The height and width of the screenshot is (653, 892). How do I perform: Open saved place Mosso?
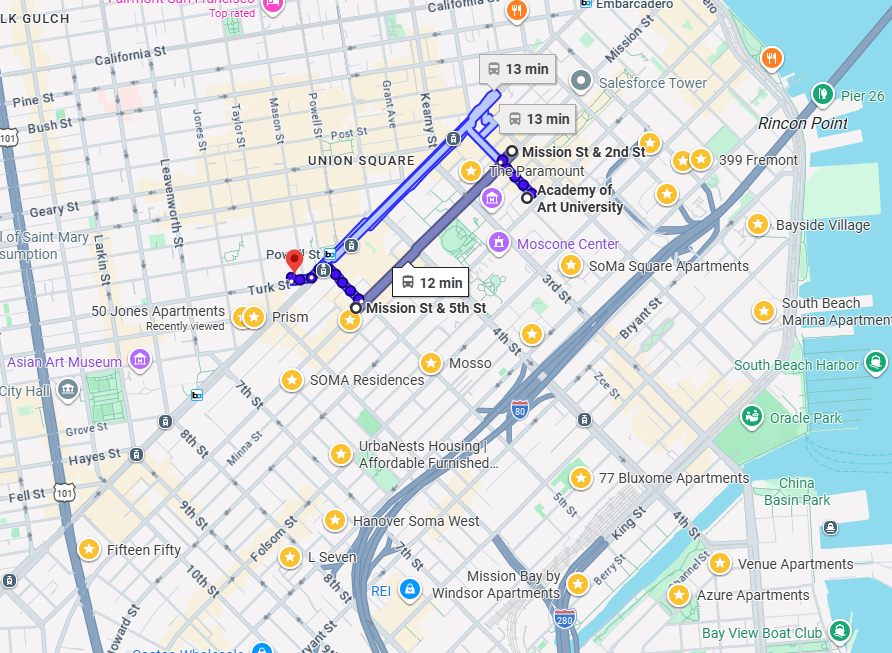pos(432,362)
